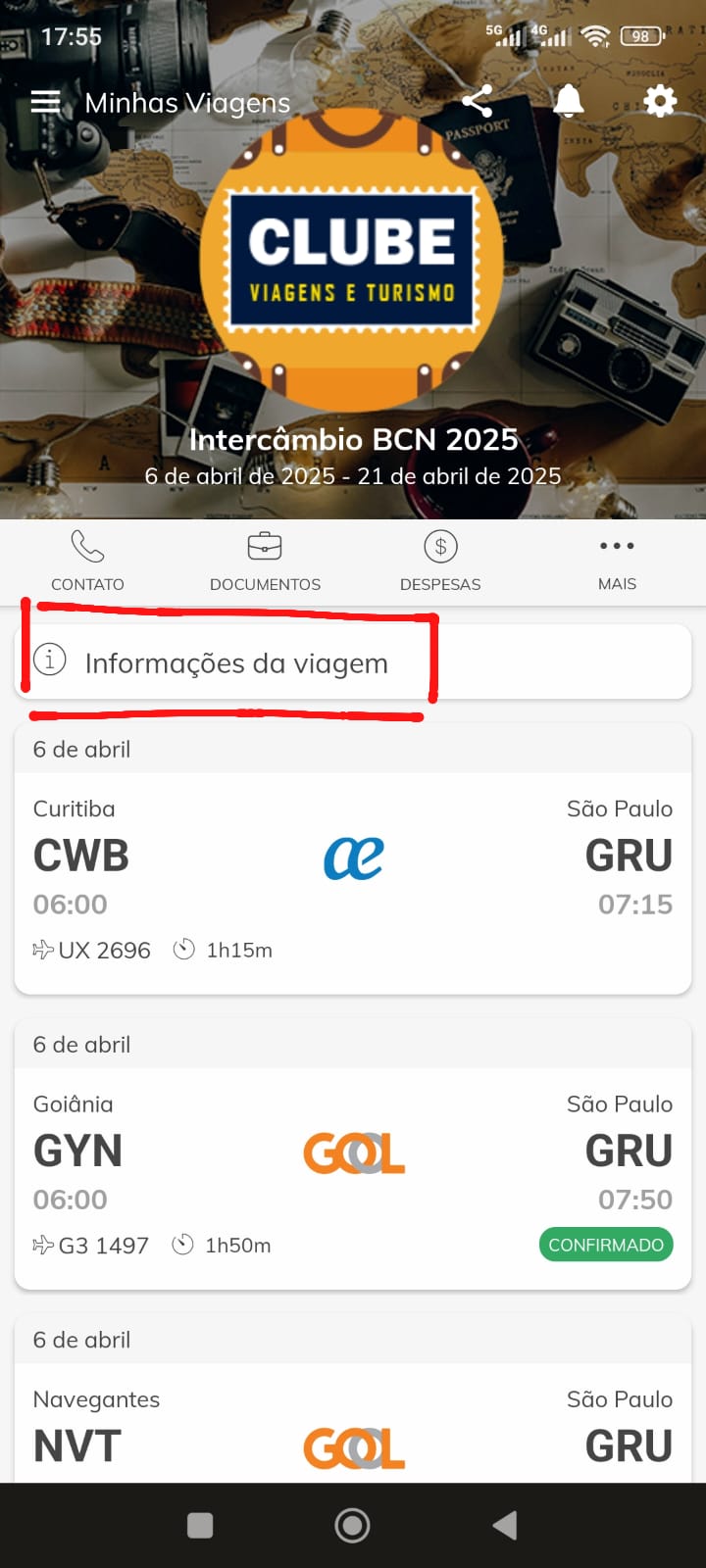Open the Contato section
Viewport: 706px width, 1568px height.
[87, 562]
